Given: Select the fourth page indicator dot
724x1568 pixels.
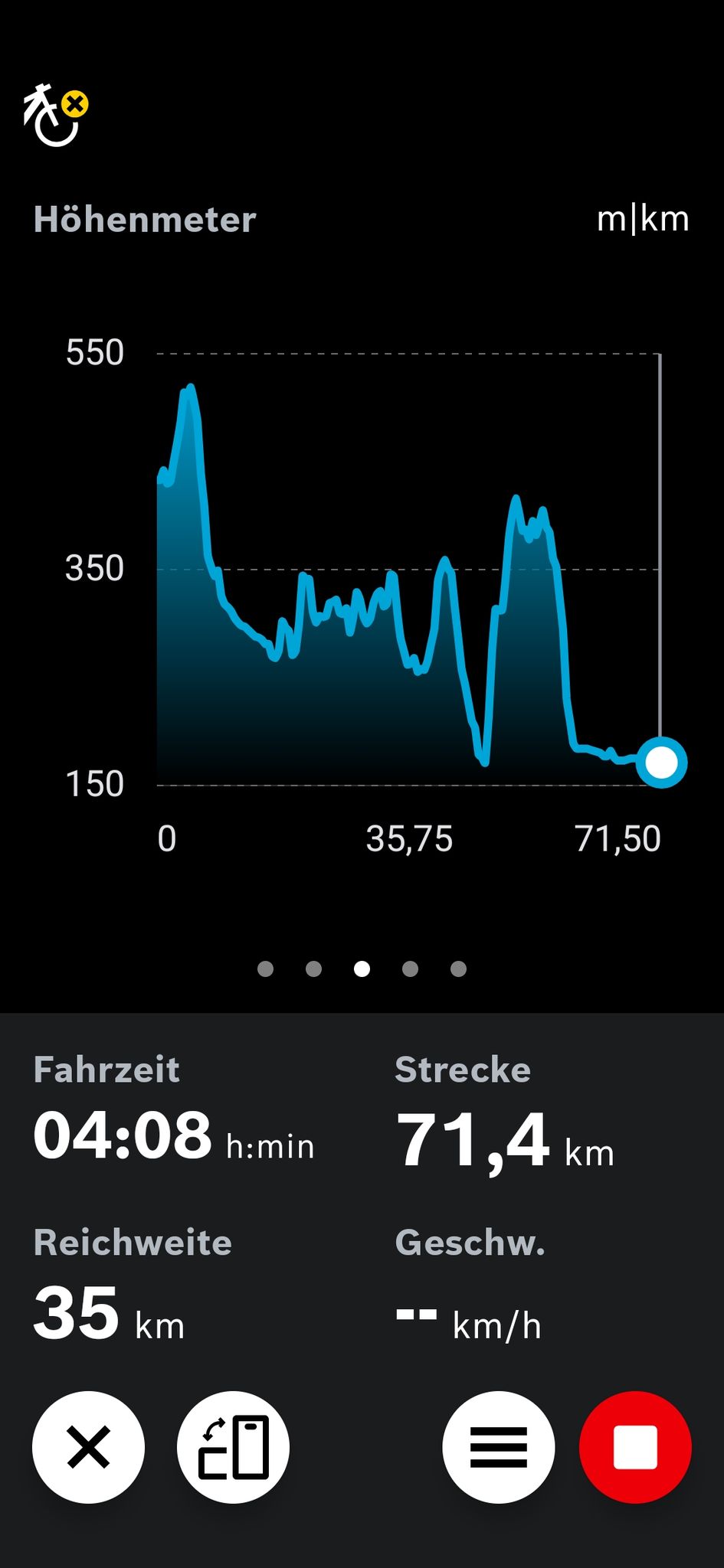Looking at the screenshot, I should tap(410, 969).
